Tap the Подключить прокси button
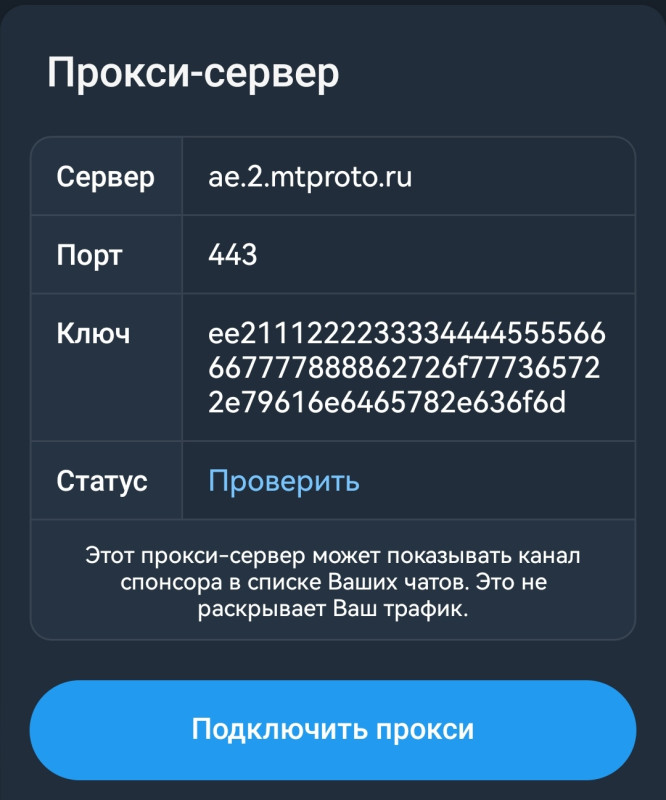666x800 pixels. pyautogui.click(x=332, y=729)
